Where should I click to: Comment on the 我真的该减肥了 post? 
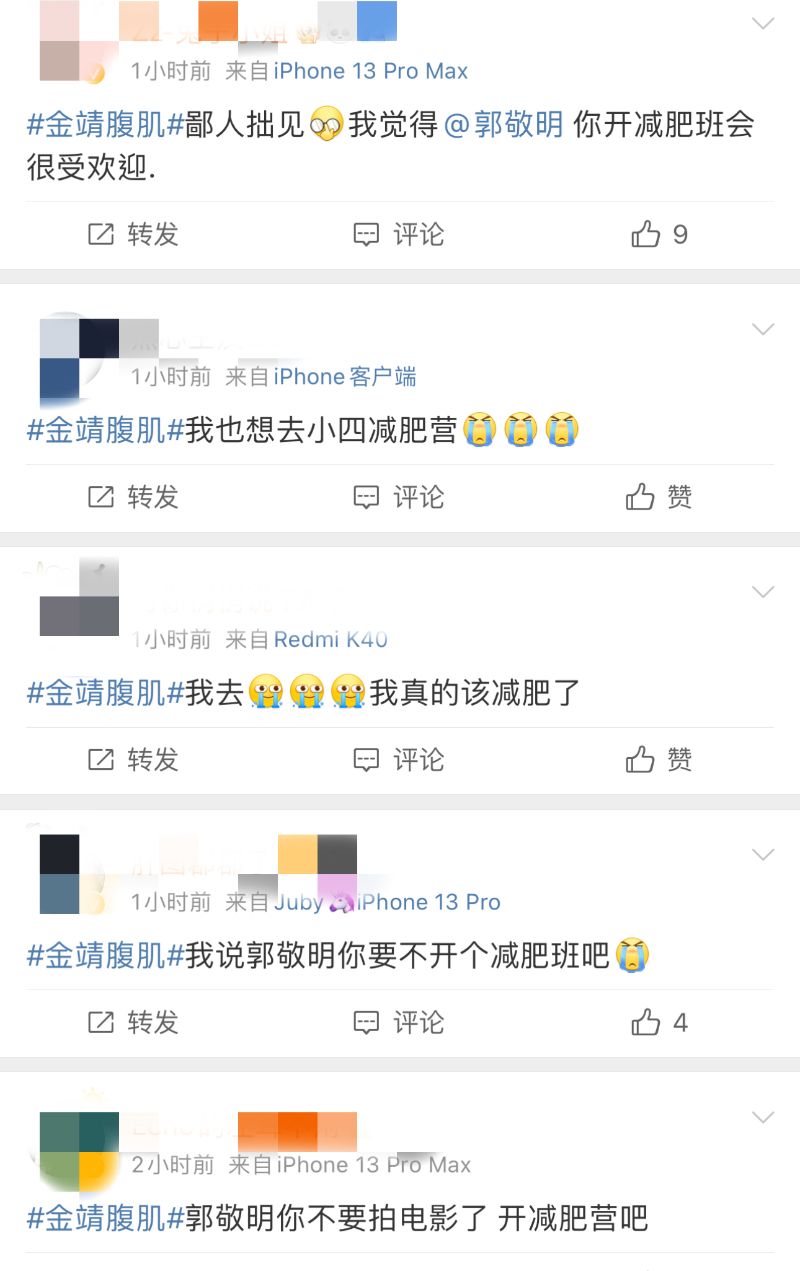tap(399, 760)
